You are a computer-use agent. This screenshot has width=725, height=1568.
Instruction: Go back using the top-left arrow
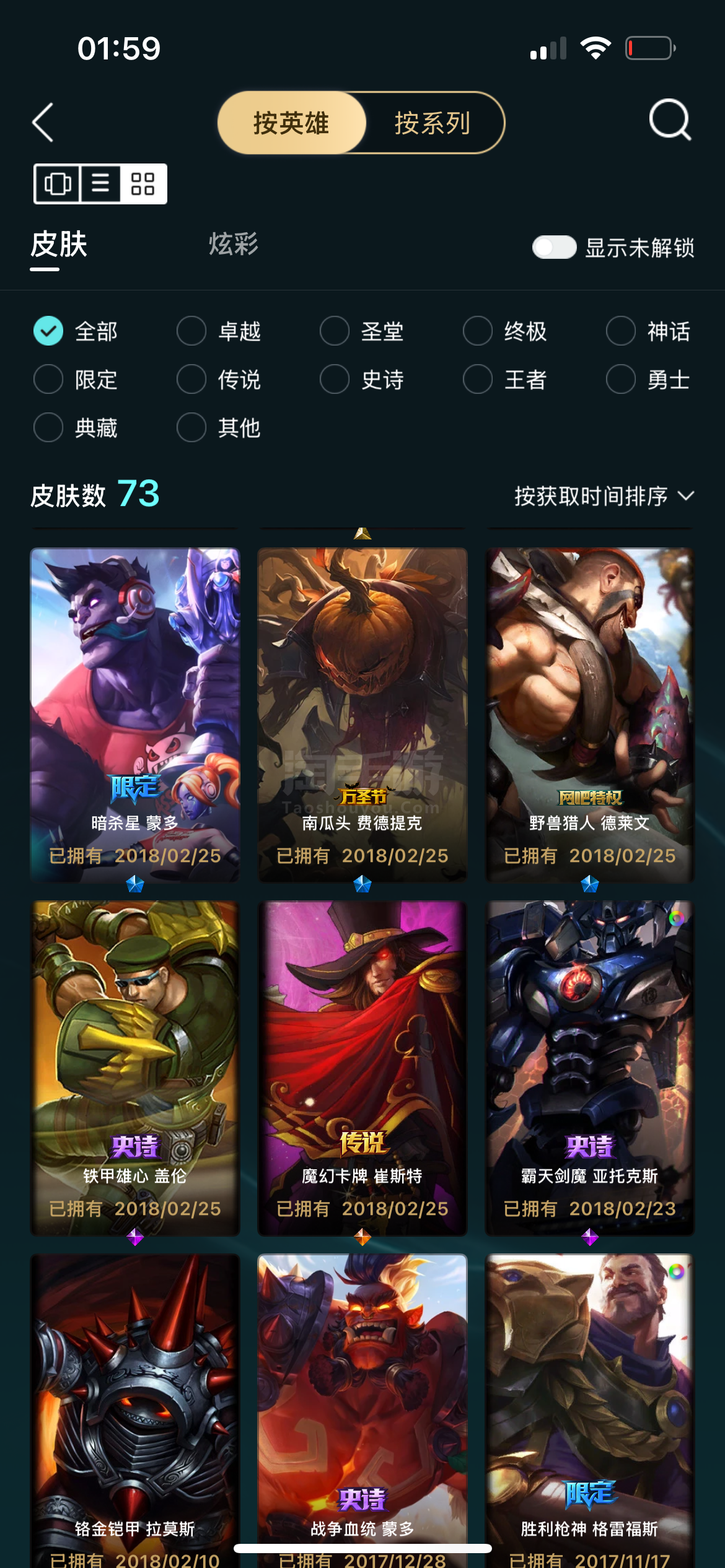coord(43,122)
